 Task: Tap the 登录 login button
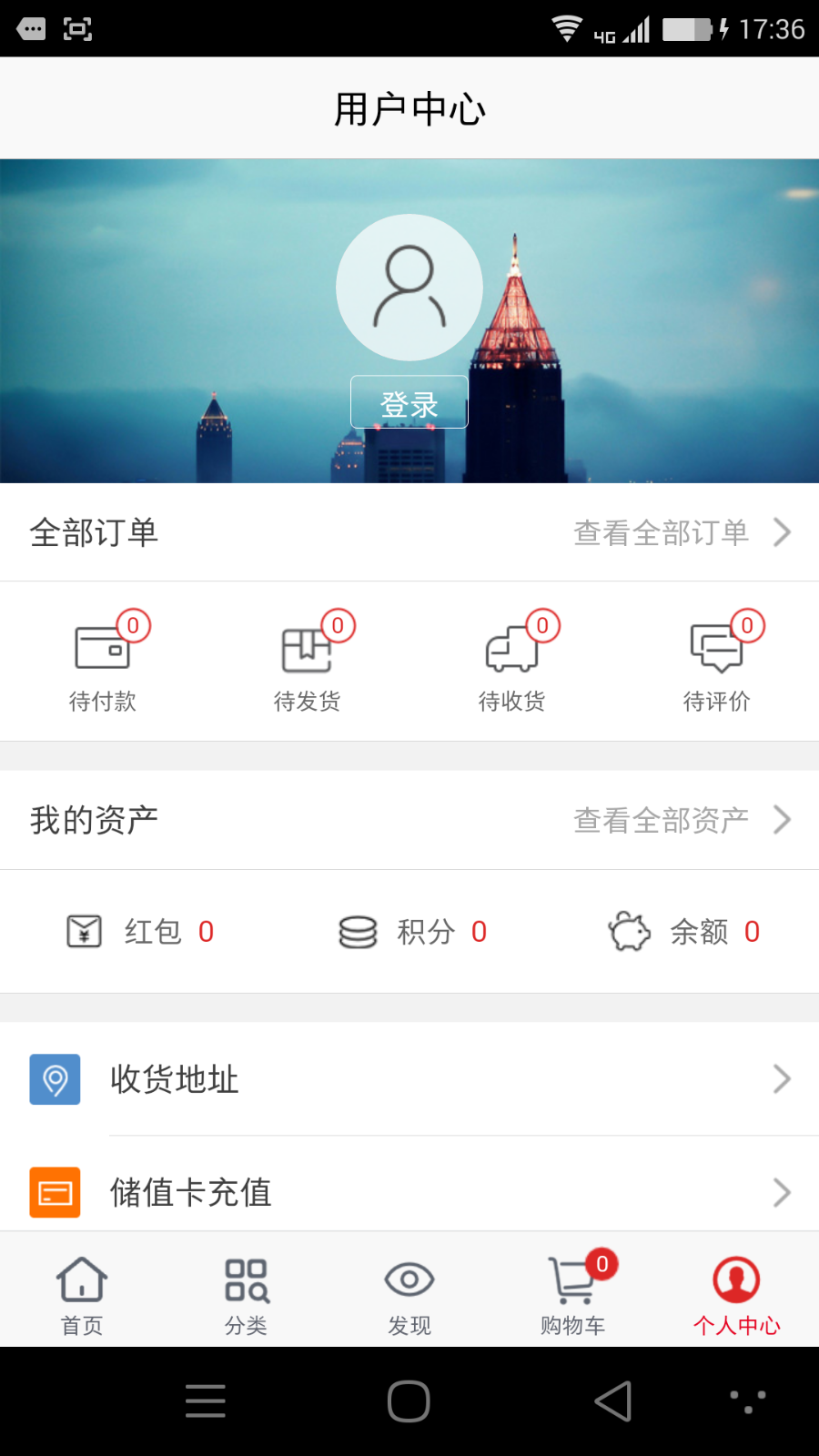409,401
